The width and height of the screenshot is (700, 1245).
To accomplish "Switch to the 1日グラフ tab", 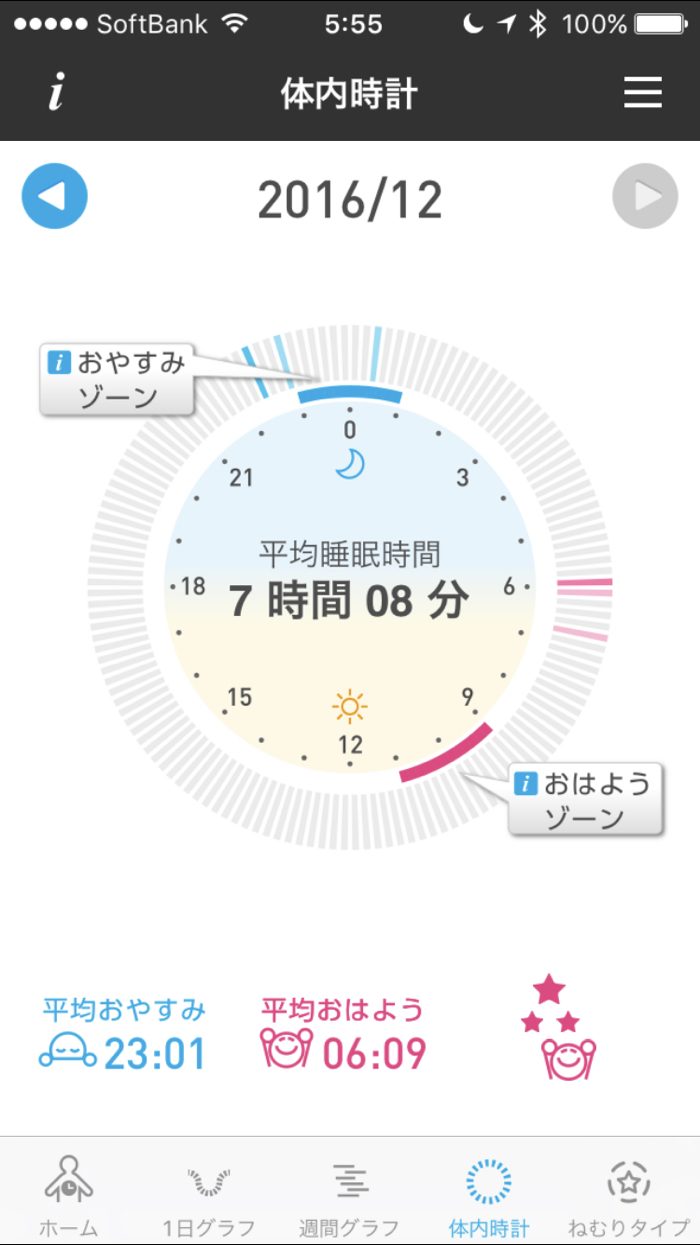I will (209, 1196).
